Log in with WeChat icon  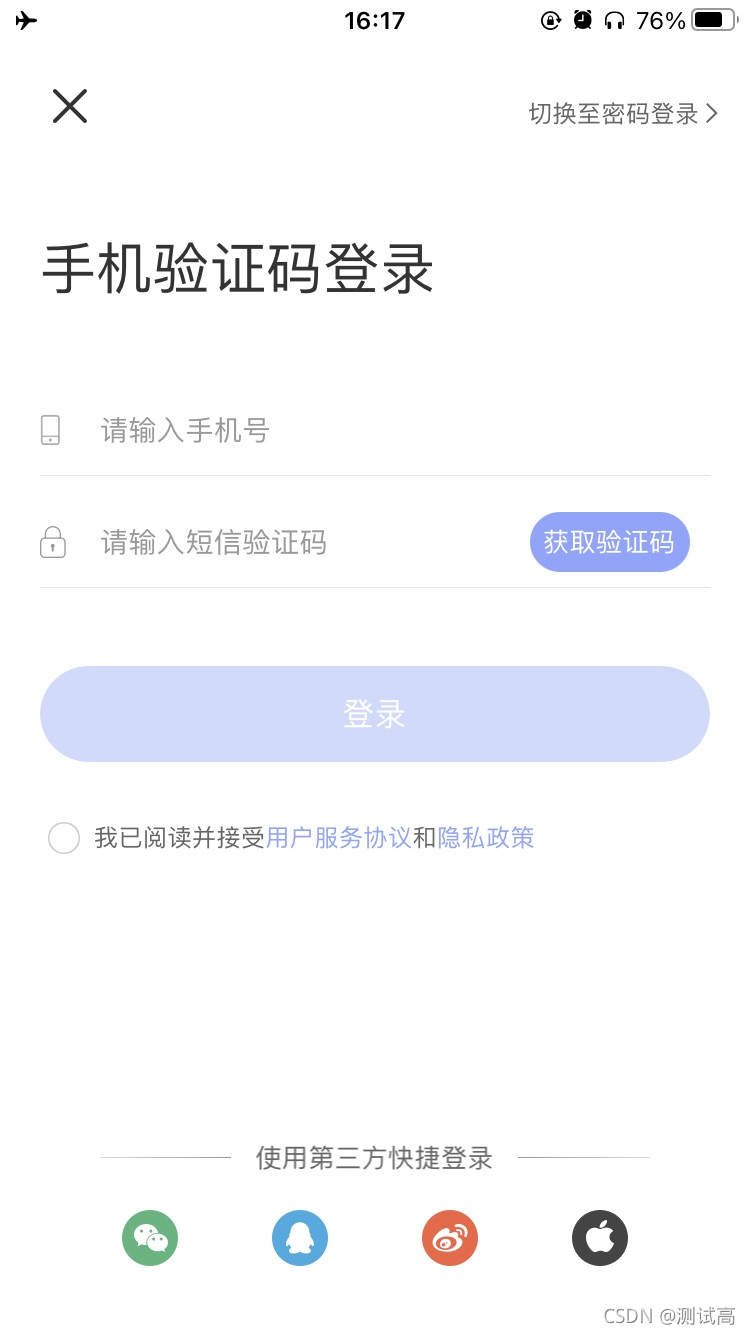pos(150,1238)
